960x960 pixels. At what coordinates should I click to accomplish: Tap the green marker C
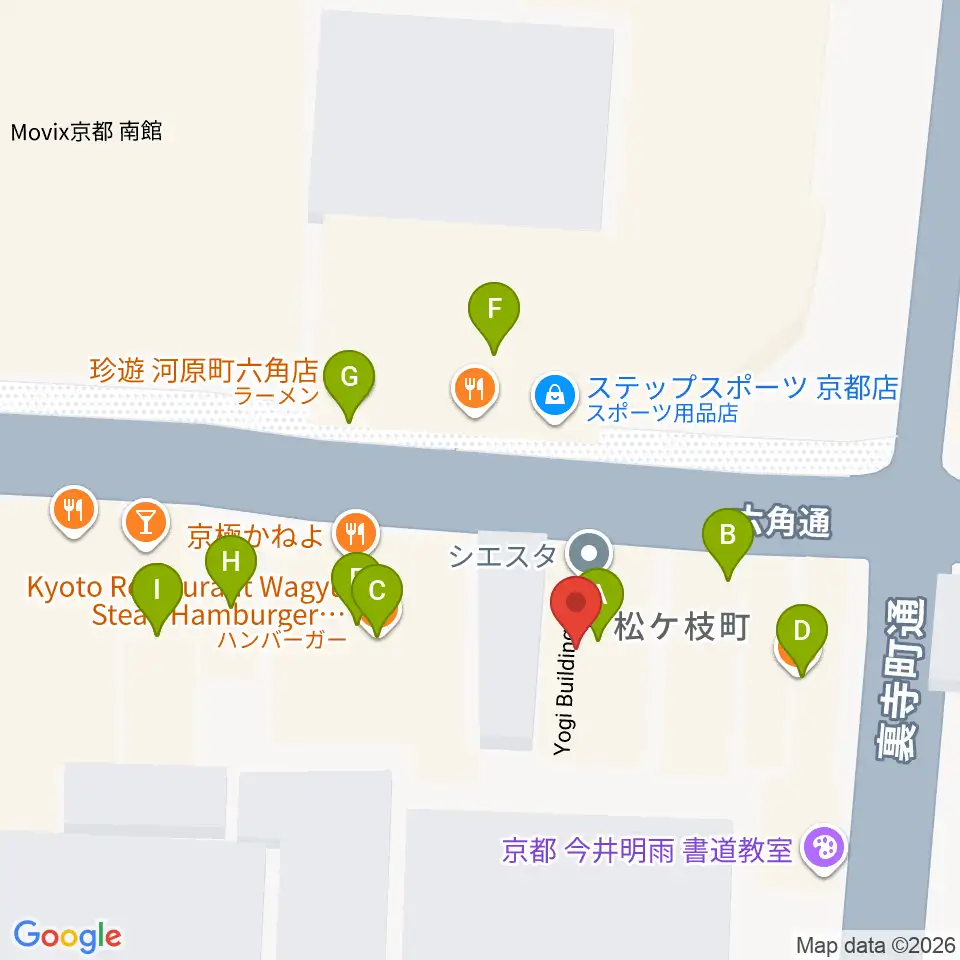click(x=377, y=599)
